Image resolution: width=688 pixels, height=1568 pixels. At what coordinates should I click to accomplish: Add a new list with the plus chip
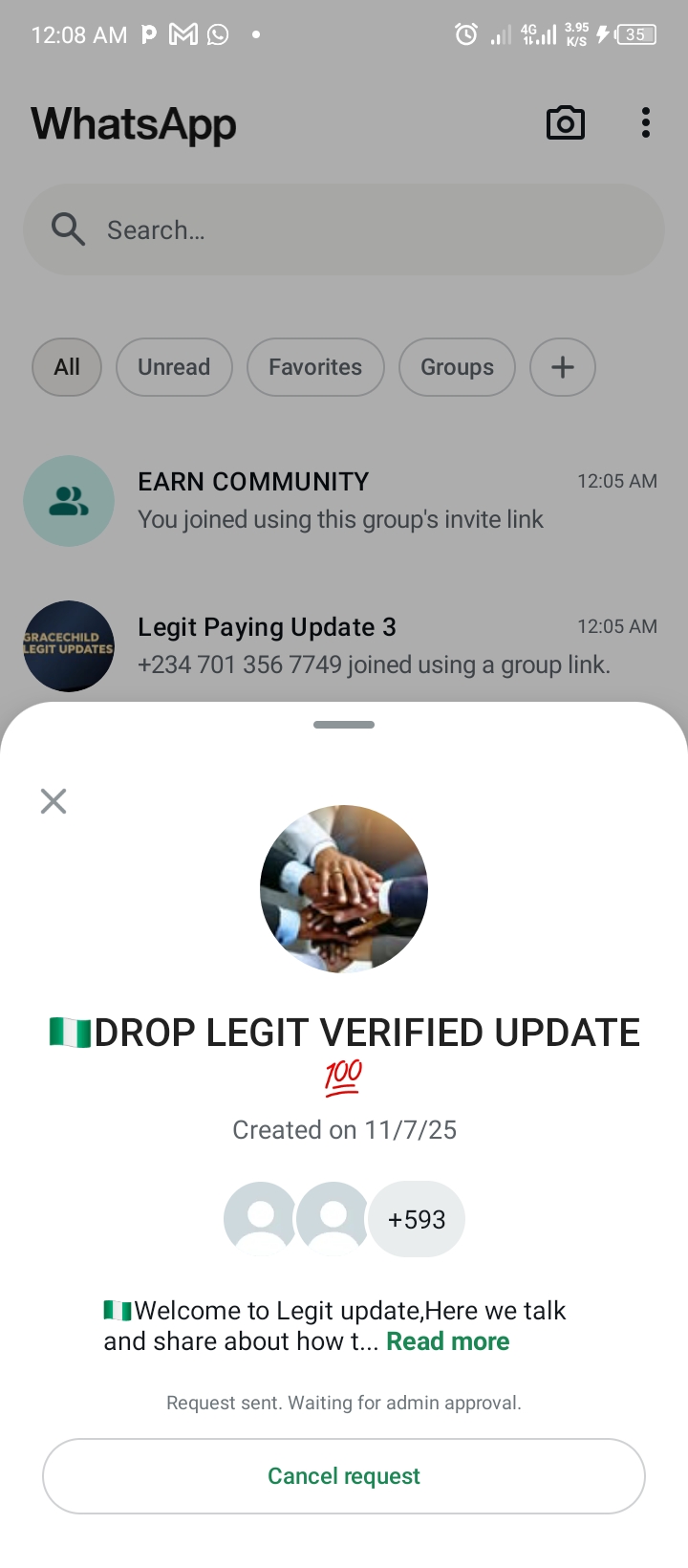click(x=563, y=367)
